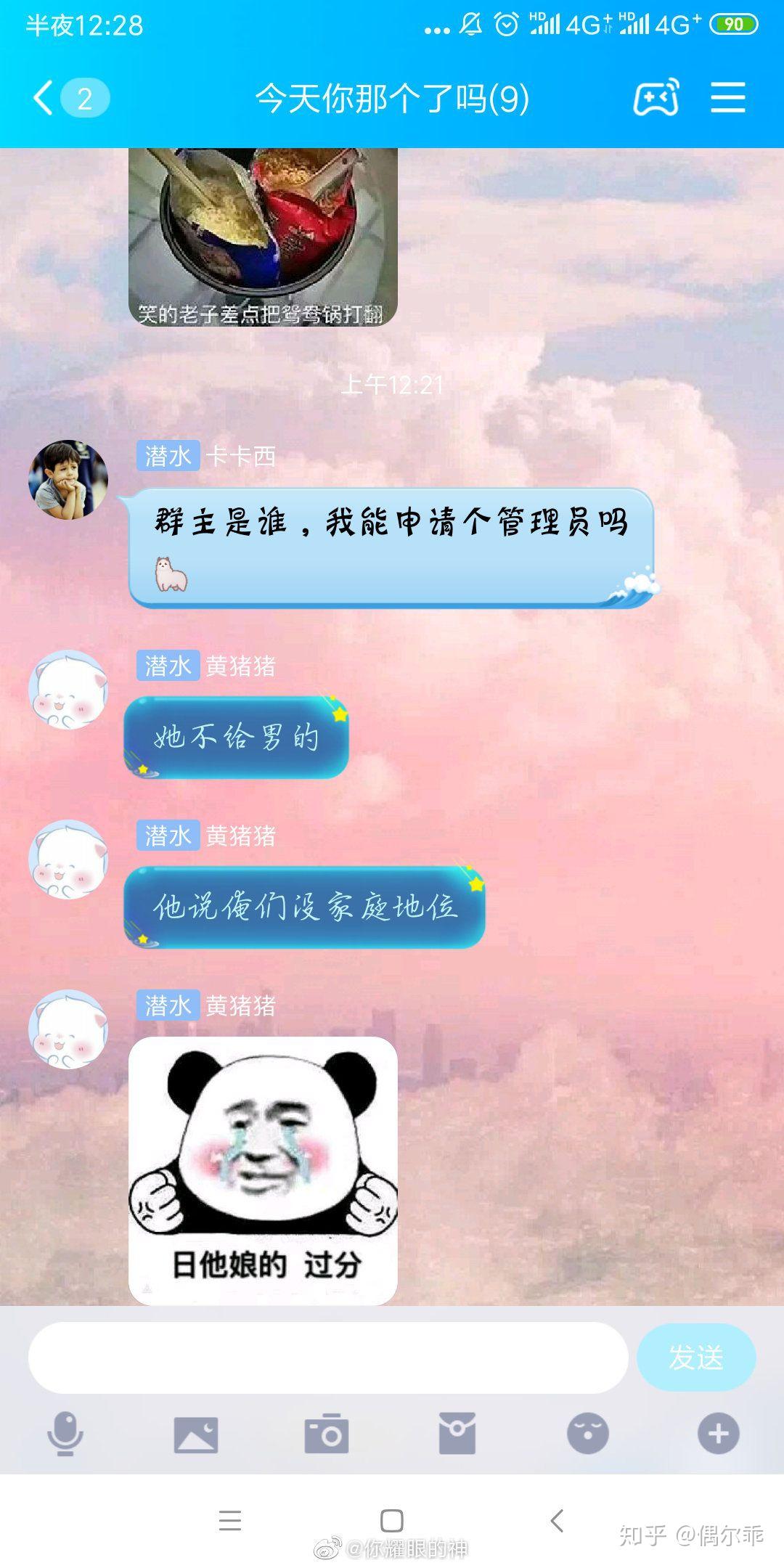The height and width of the screenshot is (1568, 784).
Task: Open the crying panda sticker image
Action: [x=263, y=1169]
